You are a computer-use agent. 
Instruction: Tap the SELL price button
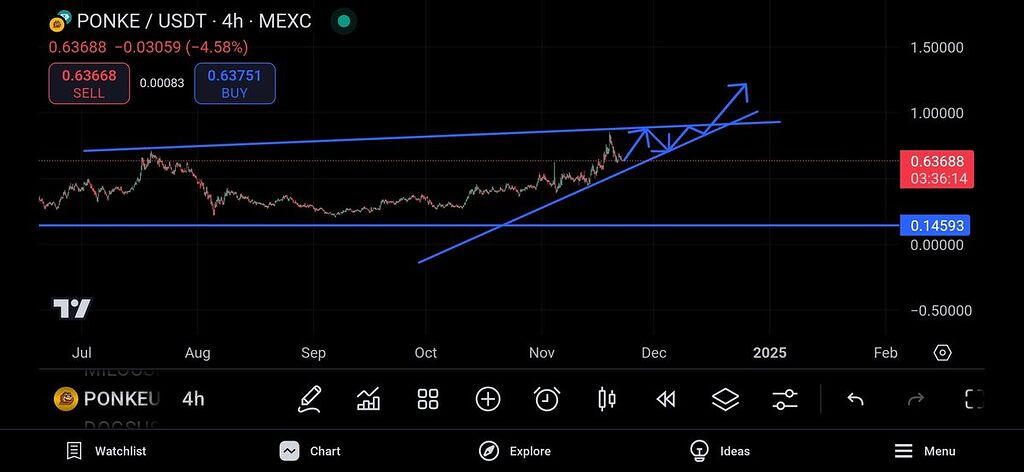tap(88, 83)
